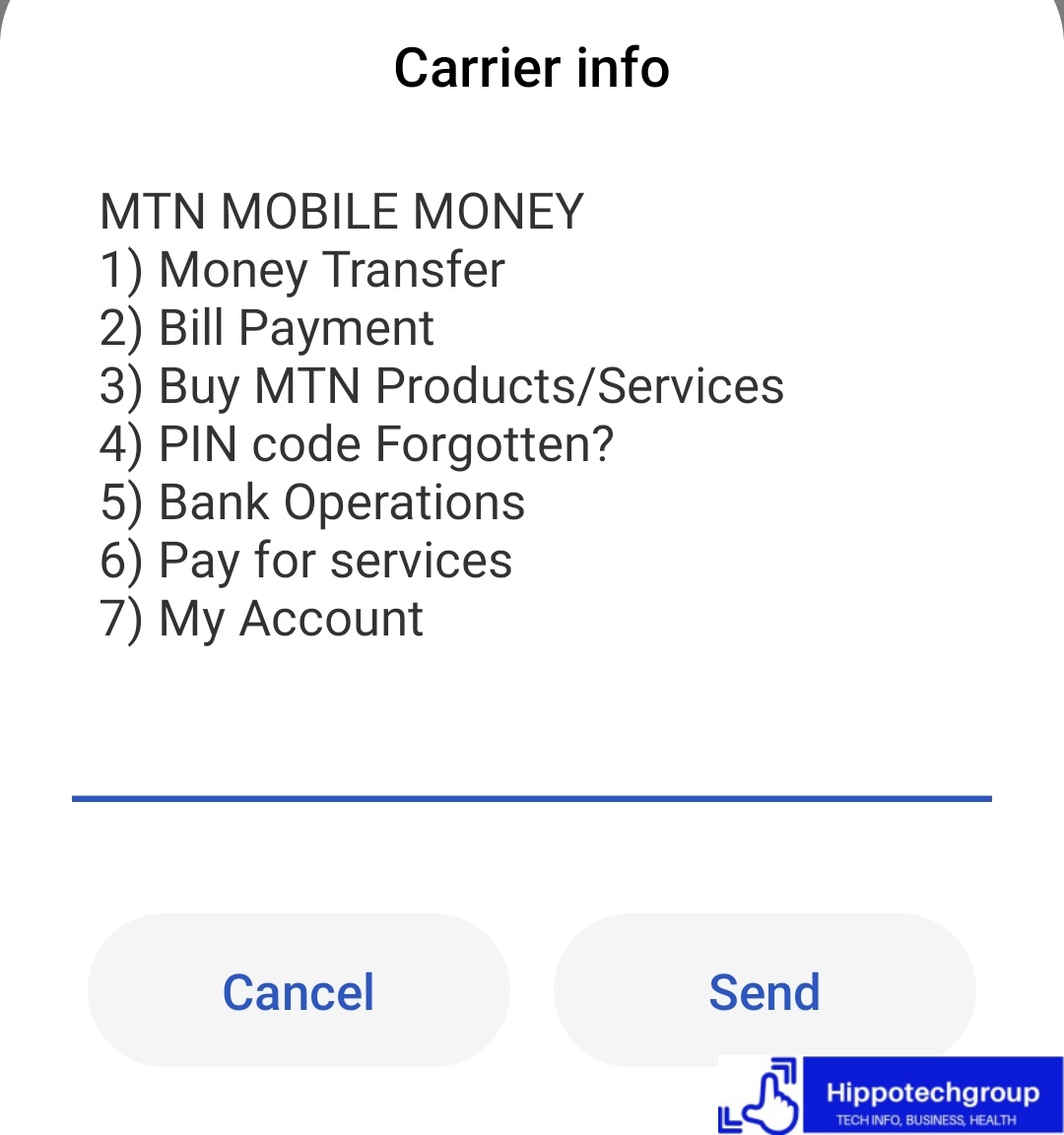1064x1135 pixels.
Task: Click the TECH INFO, BUSINESS, HEALTH tagline
Action: (926, 1120)
